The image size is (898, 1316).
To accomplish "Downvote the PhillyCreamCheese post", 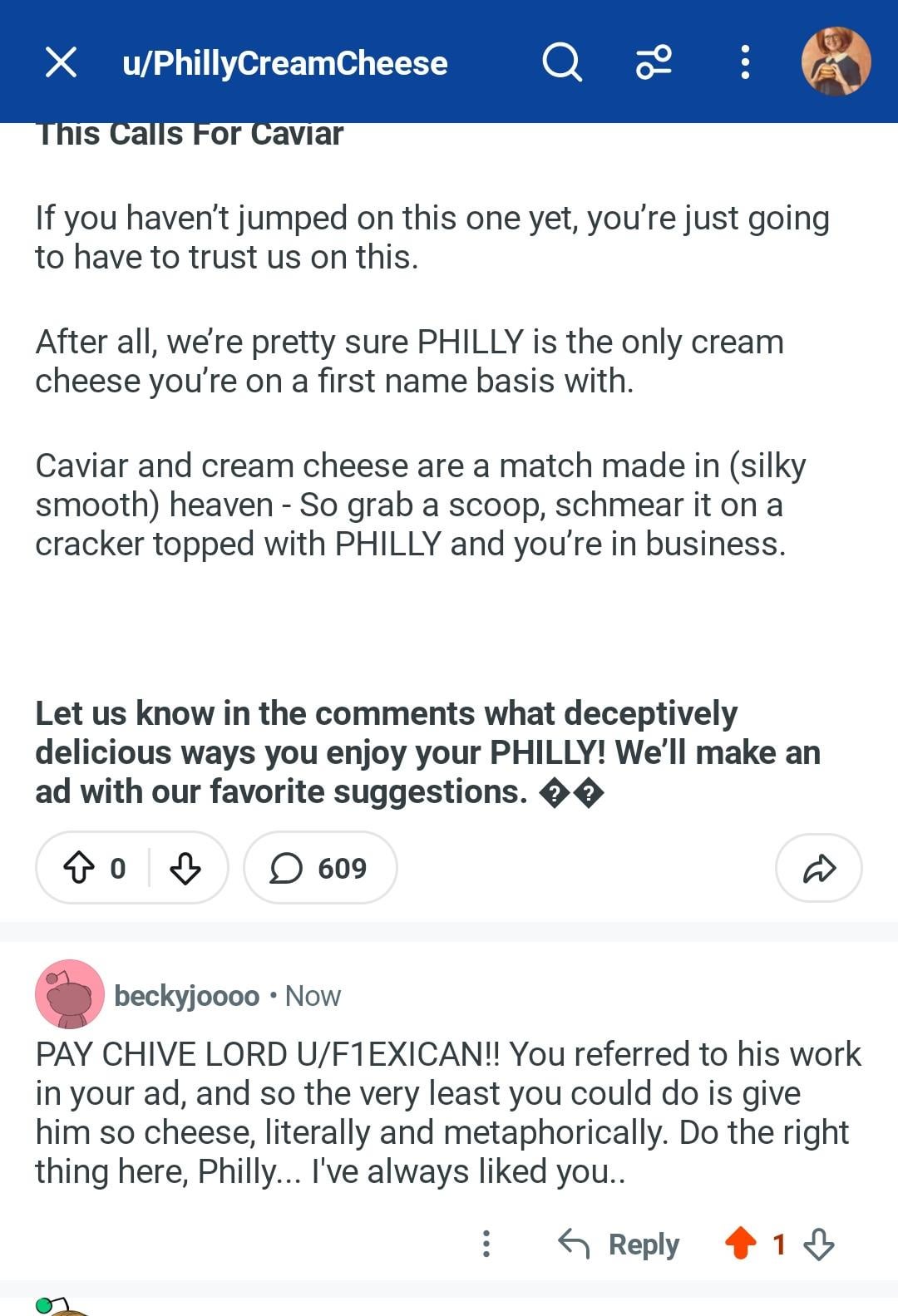I will (185, 868).
